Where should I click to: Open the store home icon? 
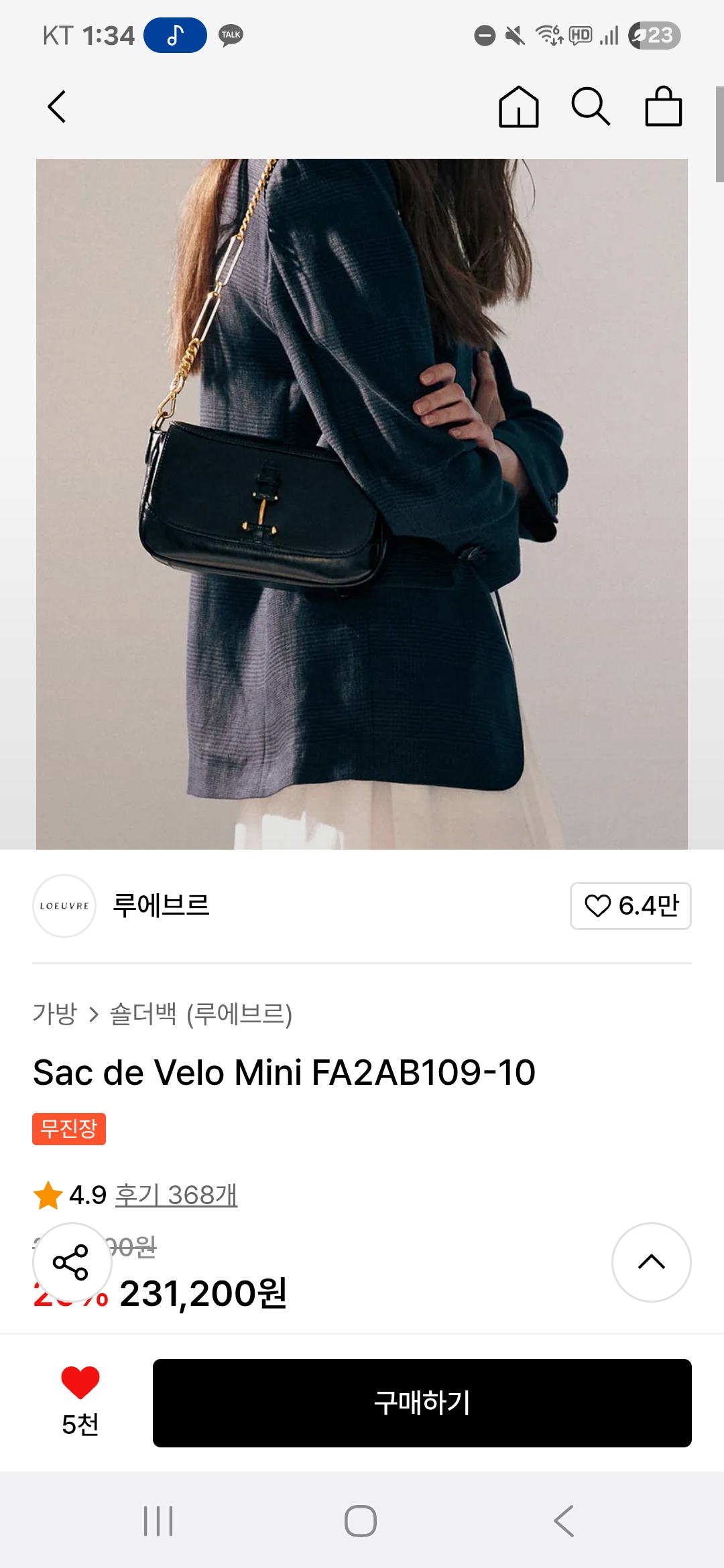[518, 107]
